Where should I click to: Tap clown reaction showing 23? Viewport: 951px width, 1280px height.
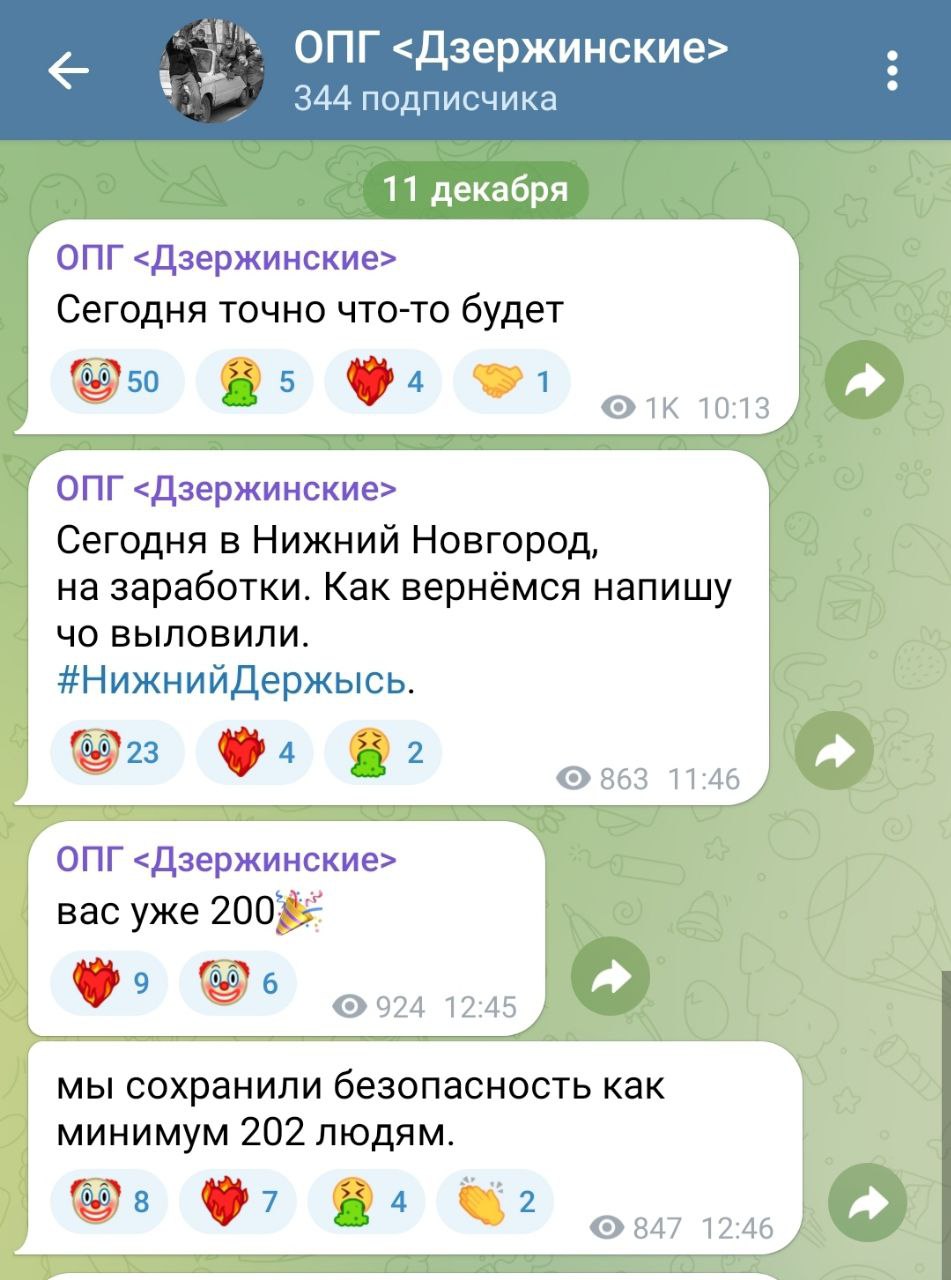(x=116, y=752)
